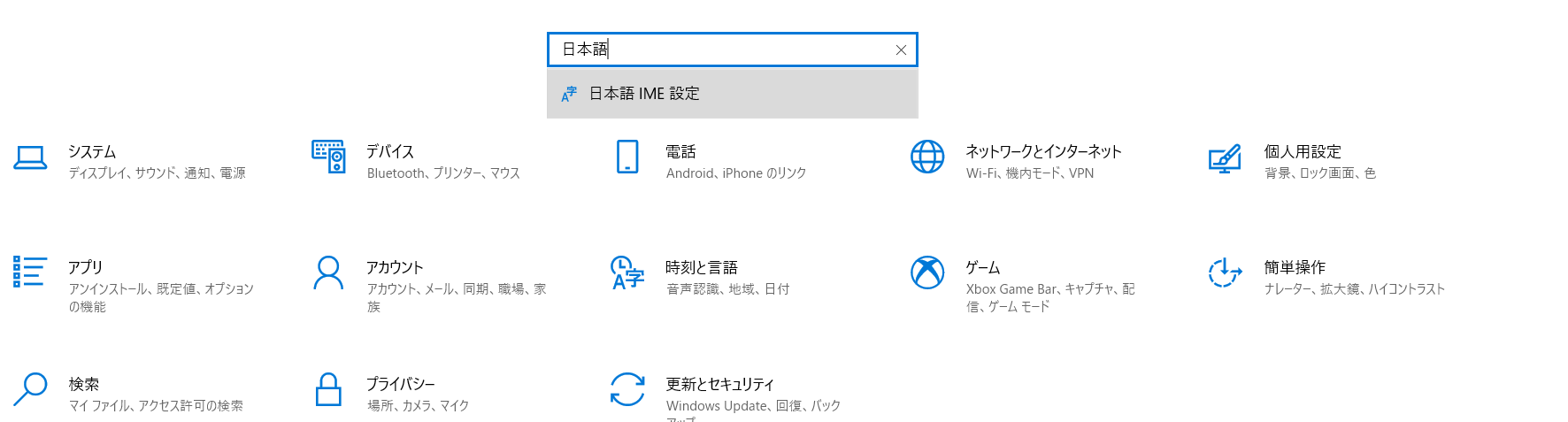
Task: Clear the search text with the X
Action: tap(901, 50)
